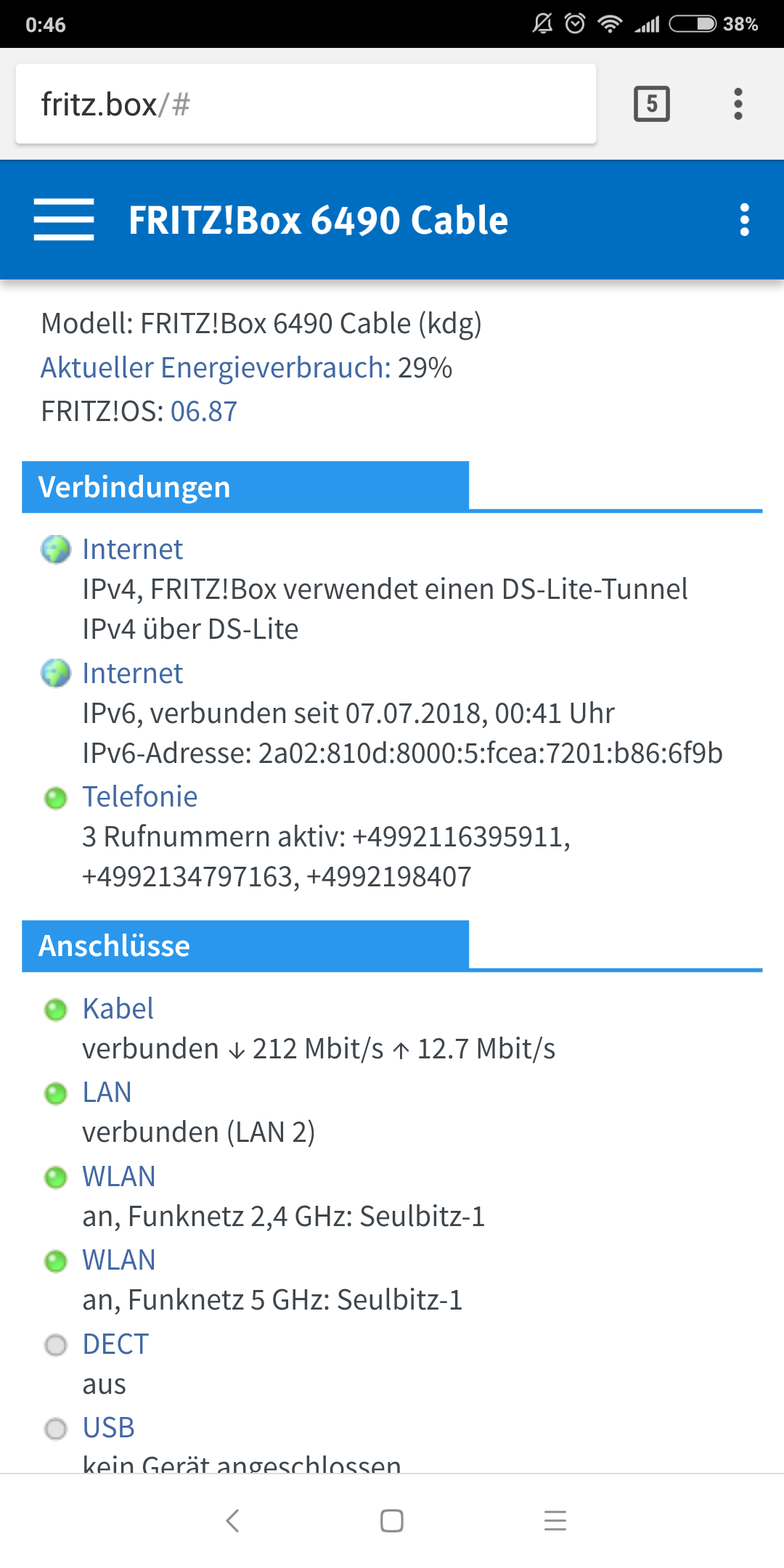Open the FRITZ!Box header overflow menu
Screen dimensions: 784x1568
[x=744, y=219]
